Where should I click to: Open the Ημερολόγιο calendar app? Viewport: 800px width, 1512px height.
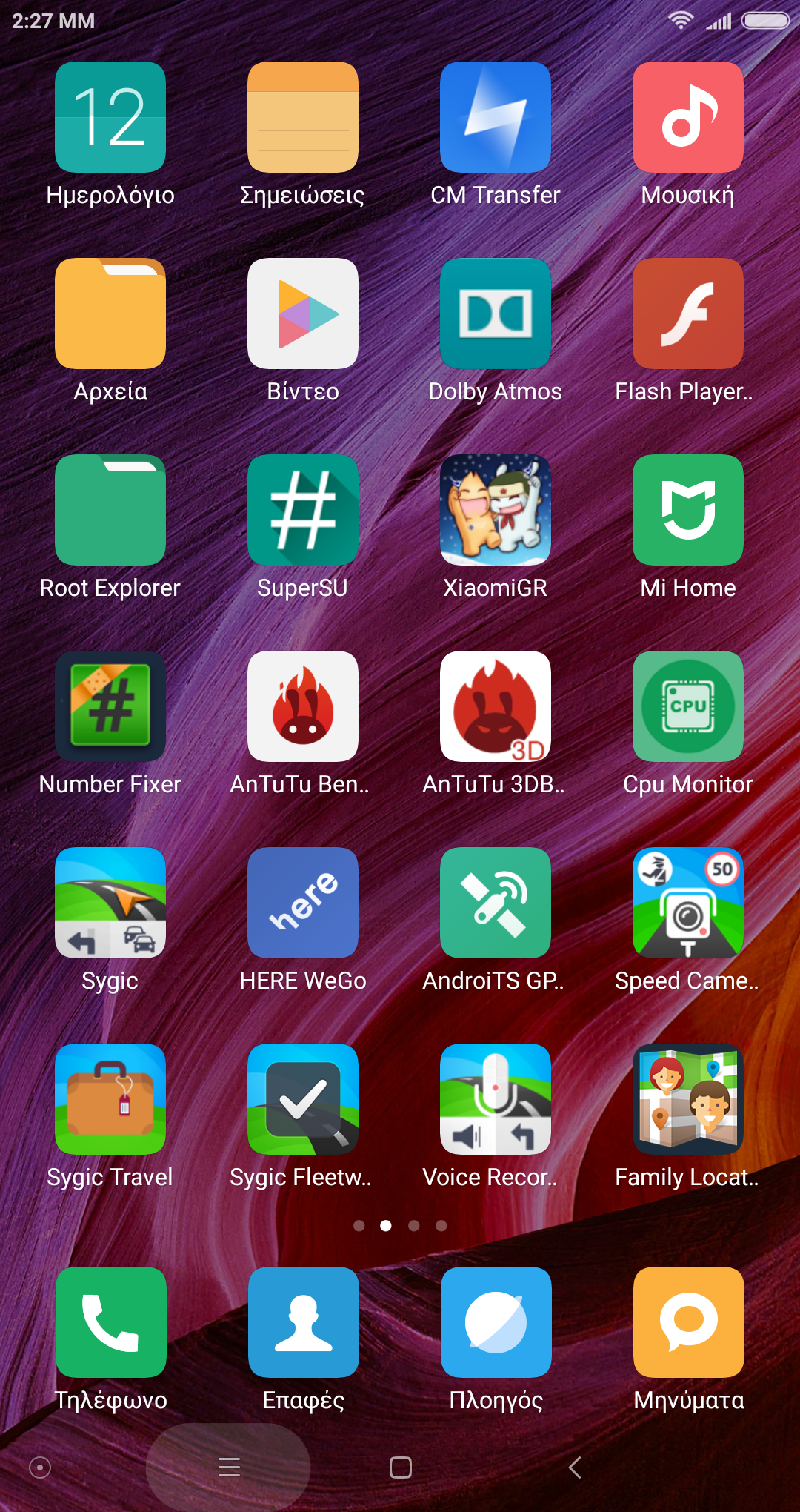110,117
